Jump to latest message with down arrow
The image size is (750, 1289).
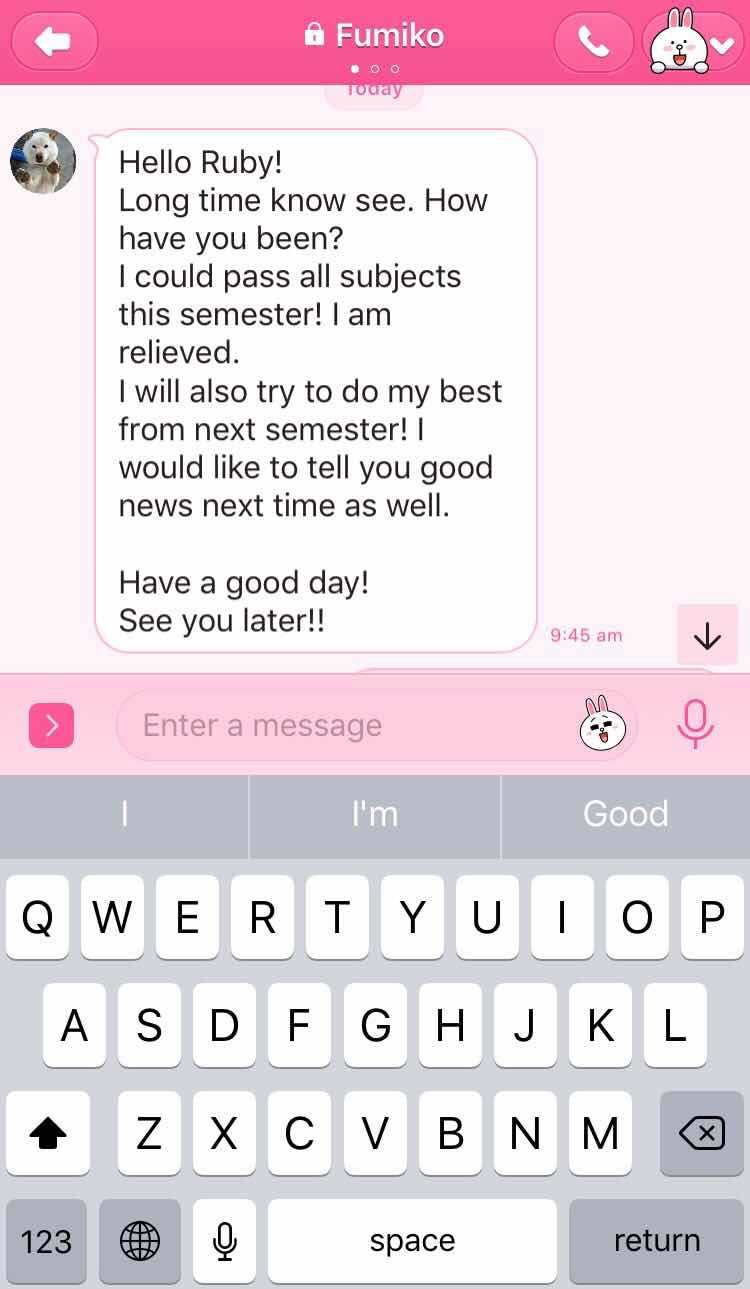[x=707, y=635]
